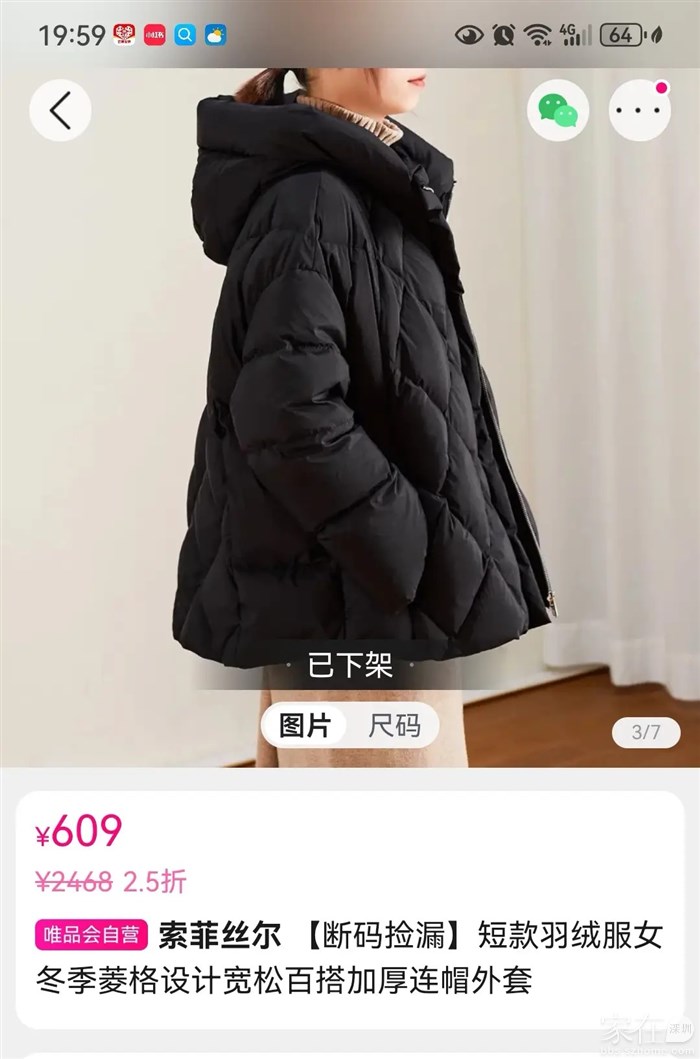The width and height of the screenshot is (700, 1059).
Task: Open the three-dot overflow menu
Action: [x=639, y=109]
